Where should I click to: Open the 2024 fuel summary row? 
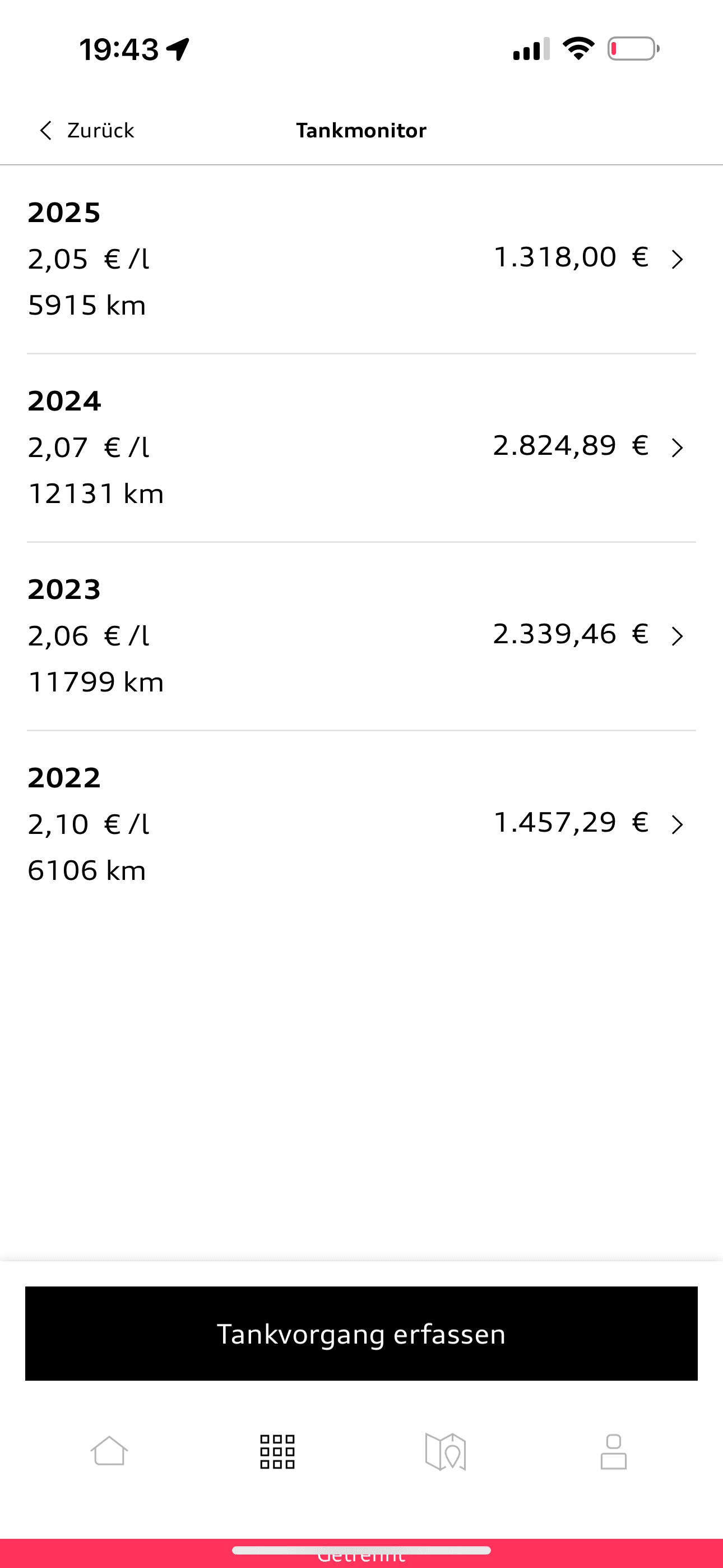click(x=361, y=448)
